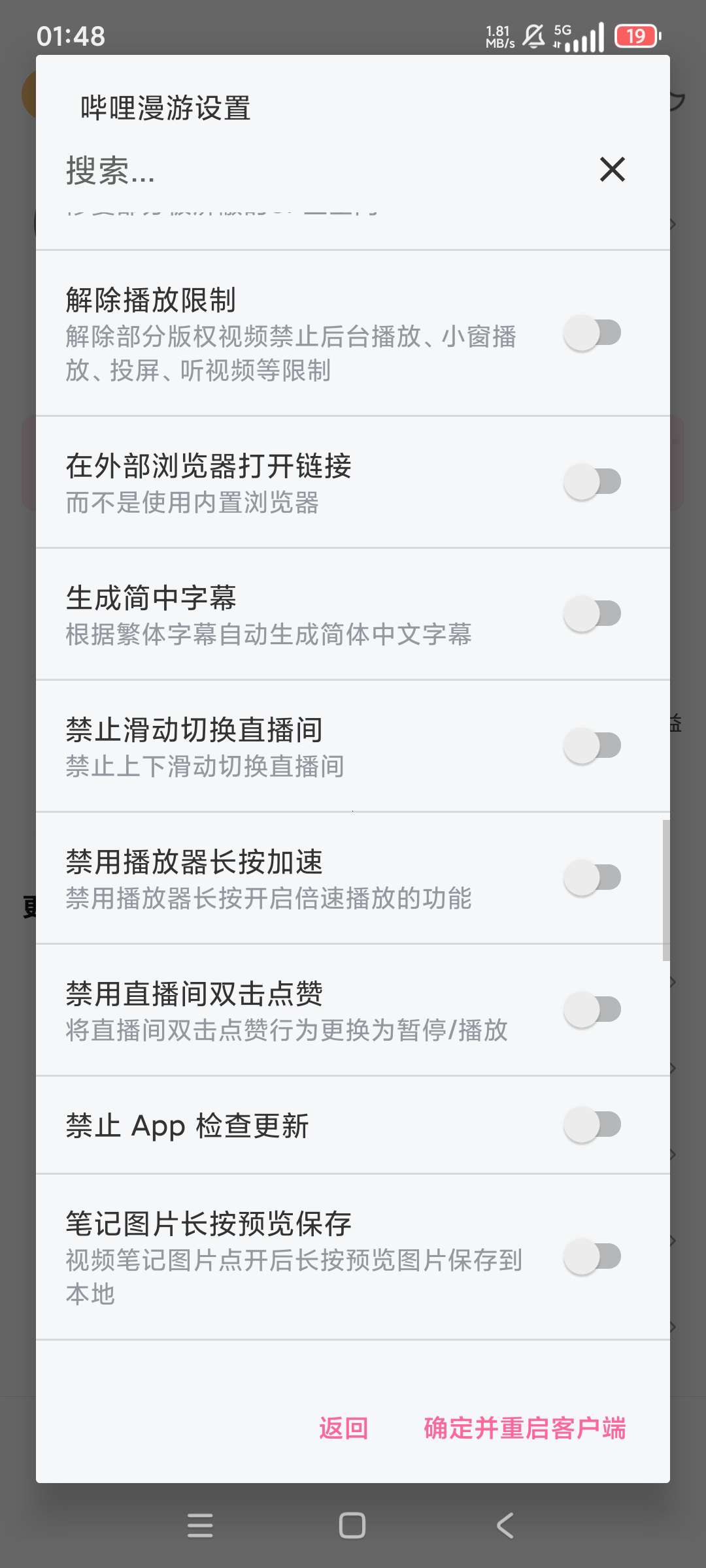706x1568 pixels.
Task: Tap the 返回 button
Action: click(344, 1428)
